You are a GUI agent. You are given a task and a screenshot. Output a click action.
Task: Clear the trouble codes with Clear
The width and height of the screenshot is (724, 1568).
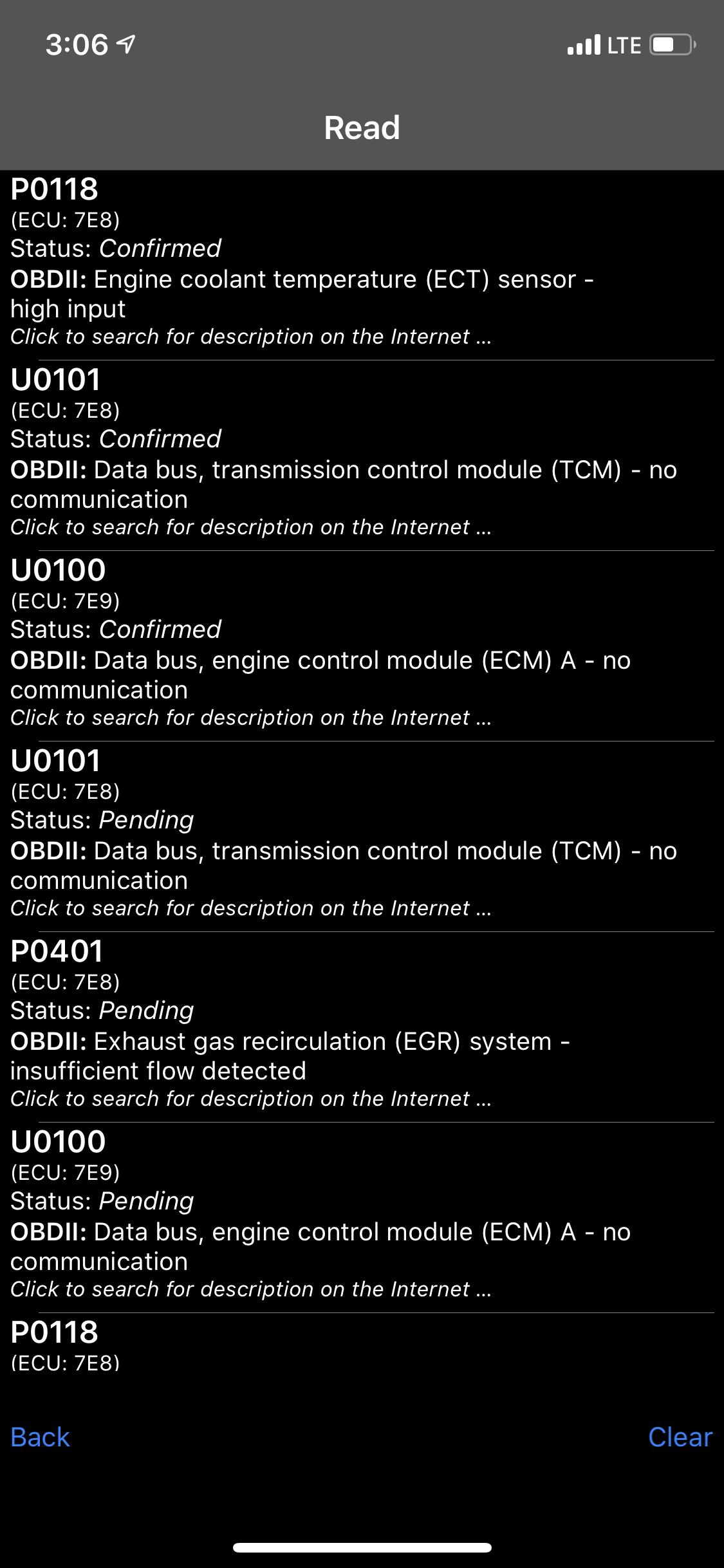coord(680,1437)
